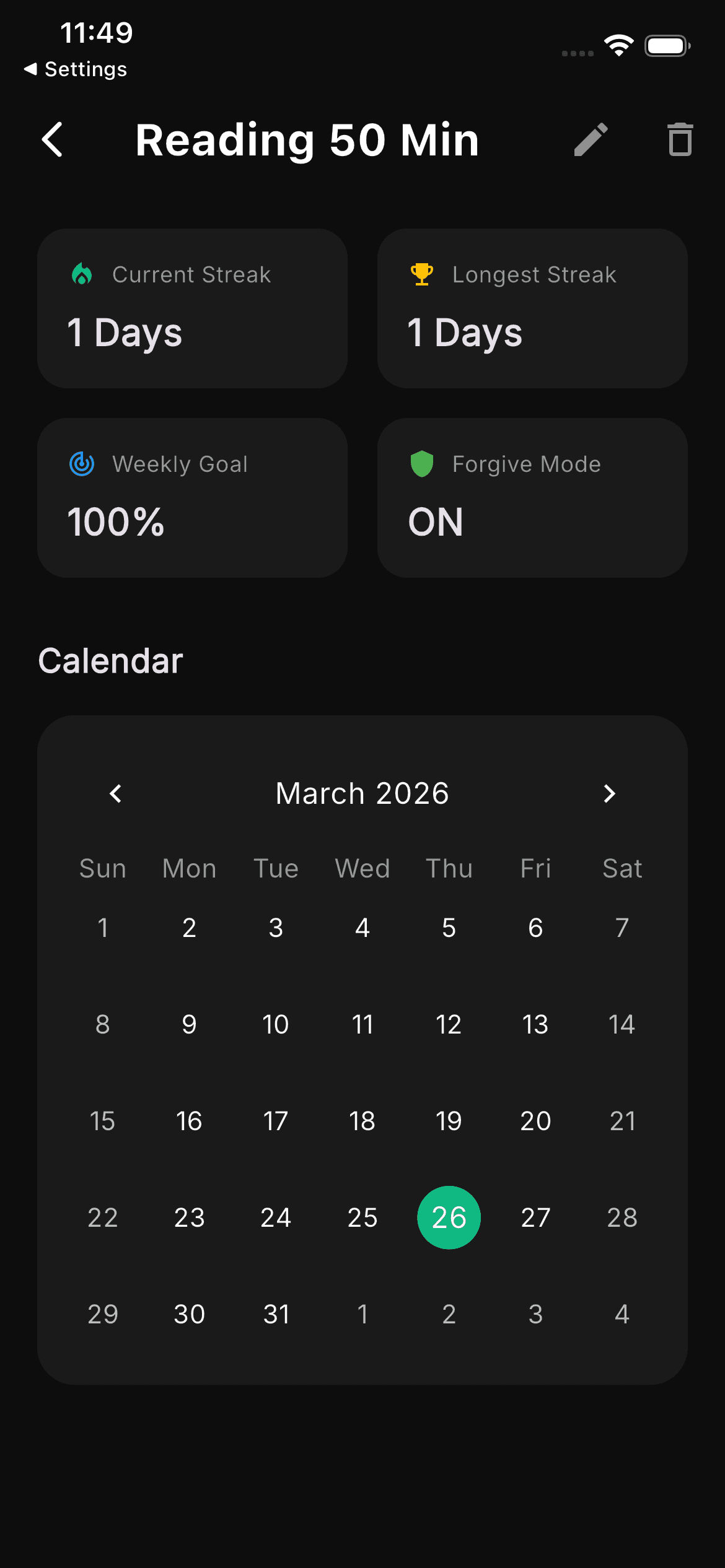Screen dimensions: 725x1568
Task: Select the Calendar section header
Action: (x=110, y=660)
